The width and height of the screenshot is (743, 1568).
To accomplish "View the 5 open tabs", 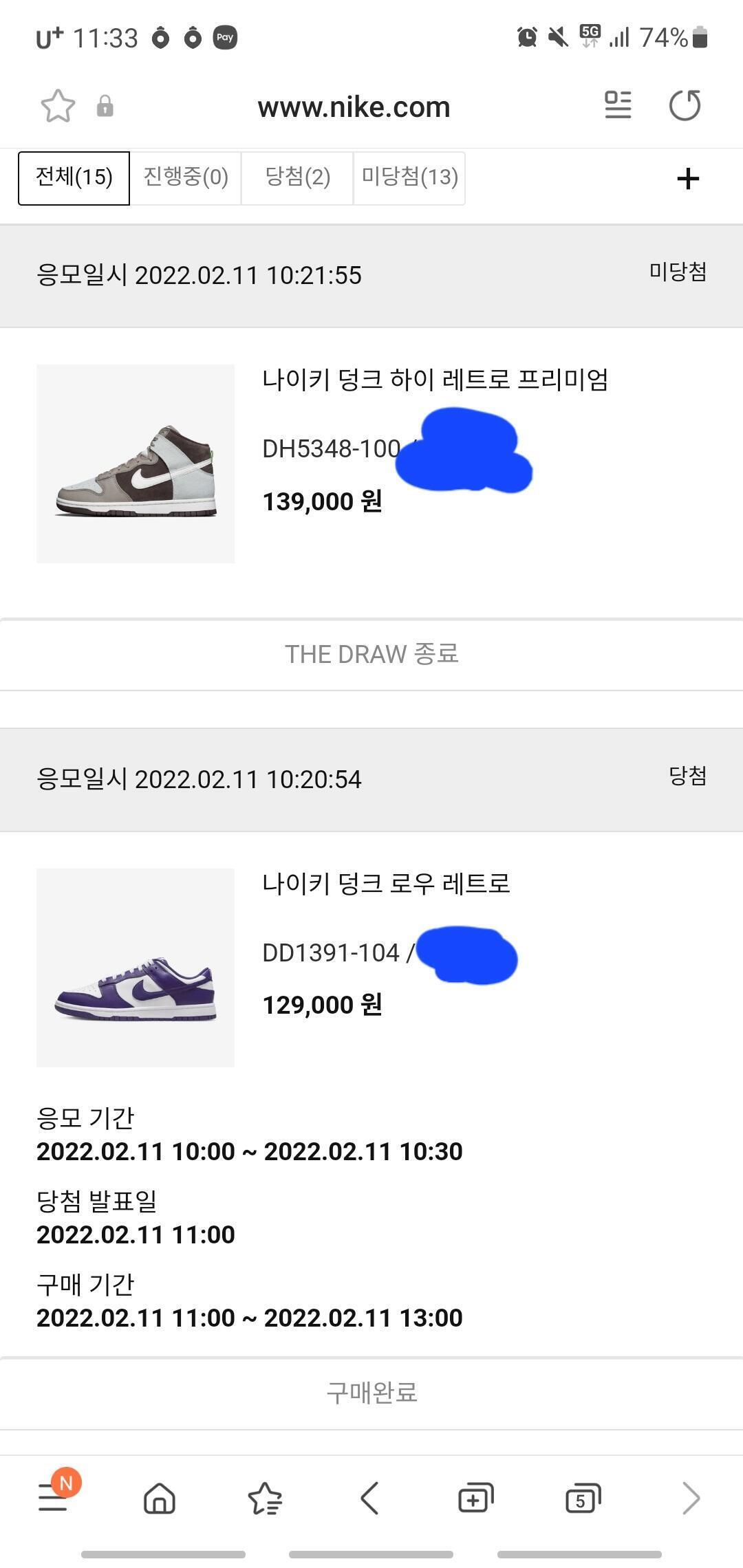I will pos(582,1498).
